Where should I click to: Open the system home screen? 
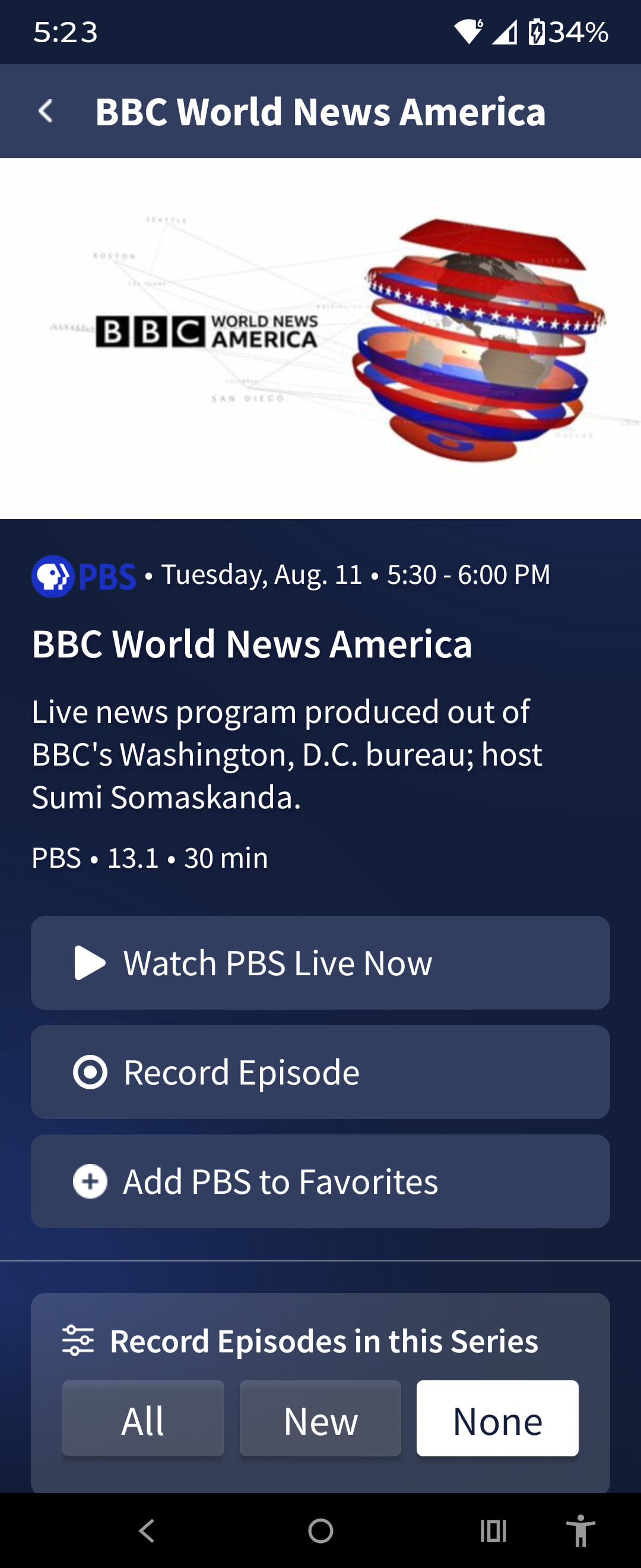pos(320,1530)
